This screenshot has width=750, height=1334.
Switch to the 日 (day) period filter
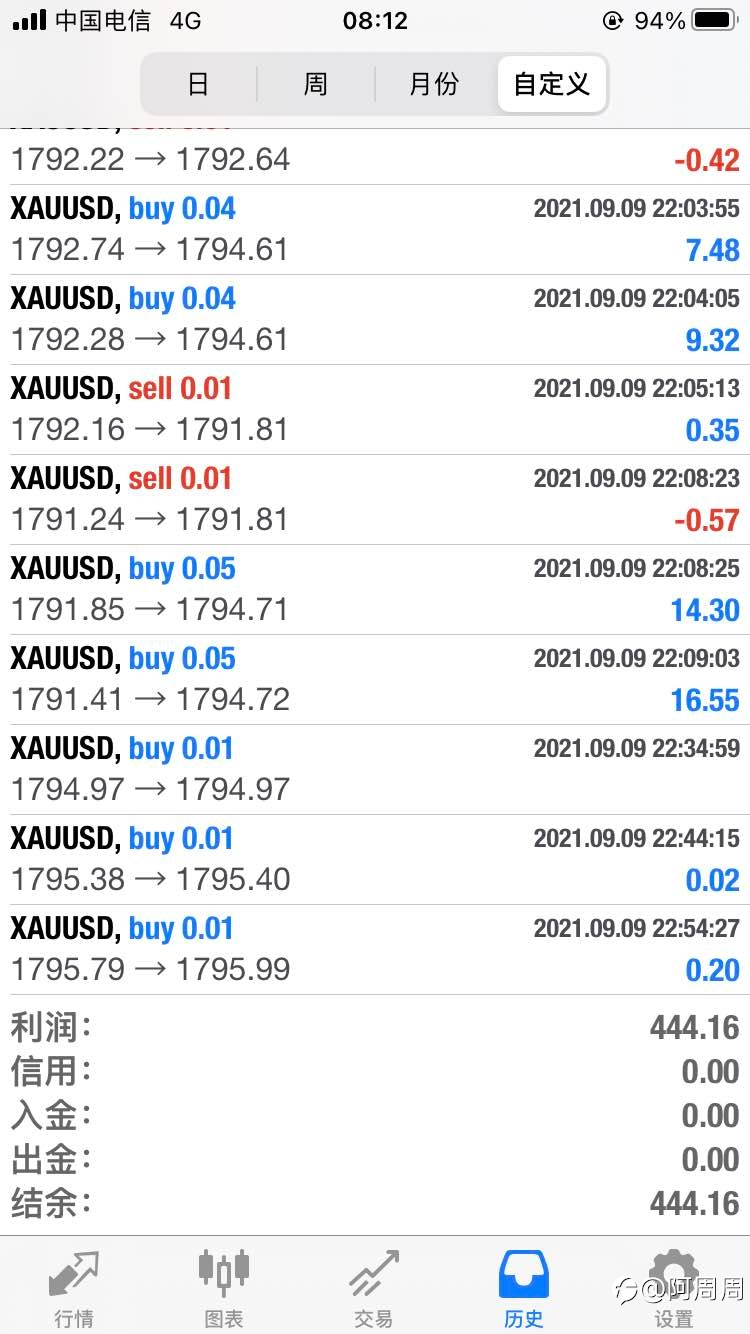pos(199,84)
